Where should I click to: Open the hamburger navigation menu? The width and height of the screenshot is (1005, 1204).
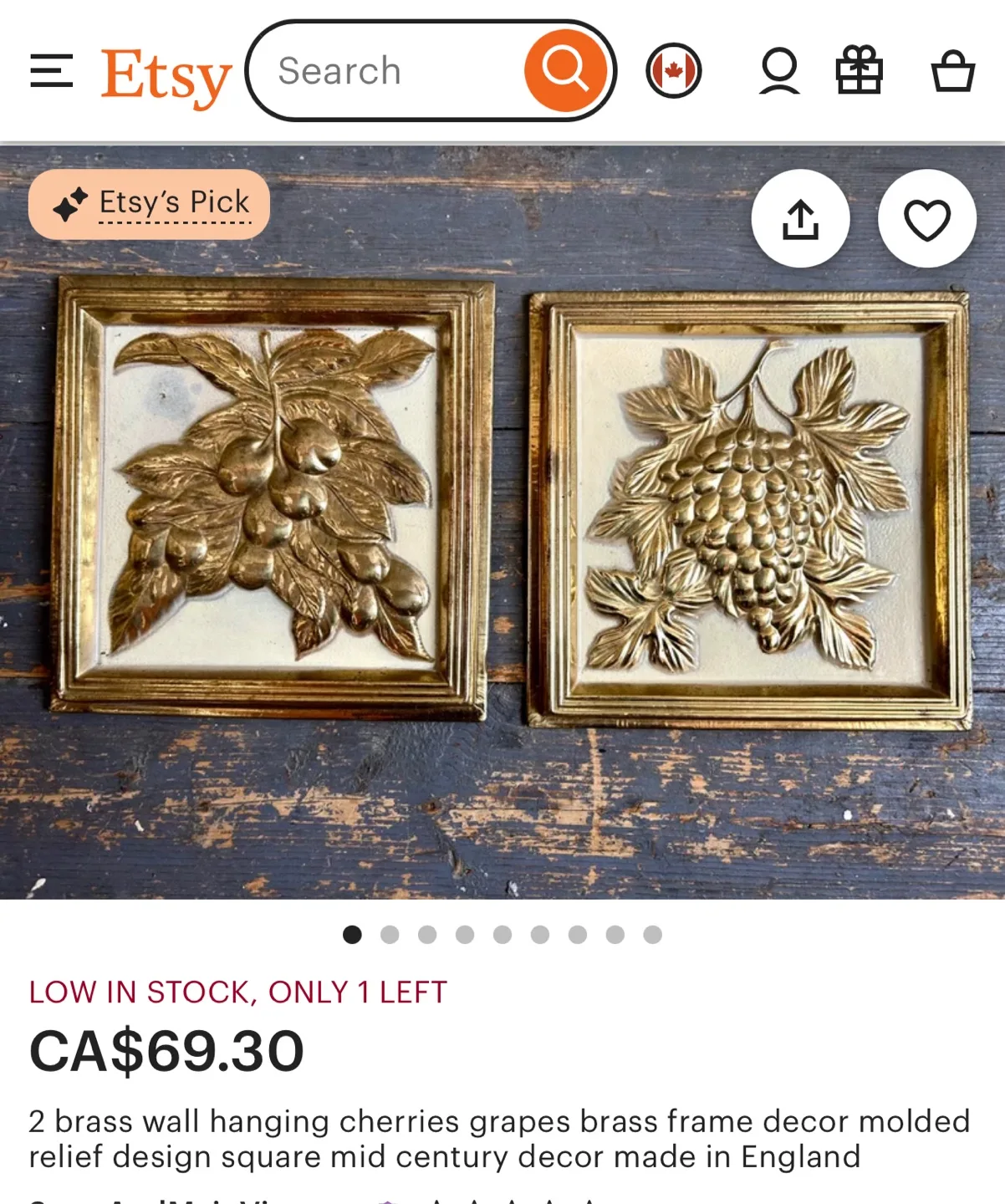click(50, 72)
